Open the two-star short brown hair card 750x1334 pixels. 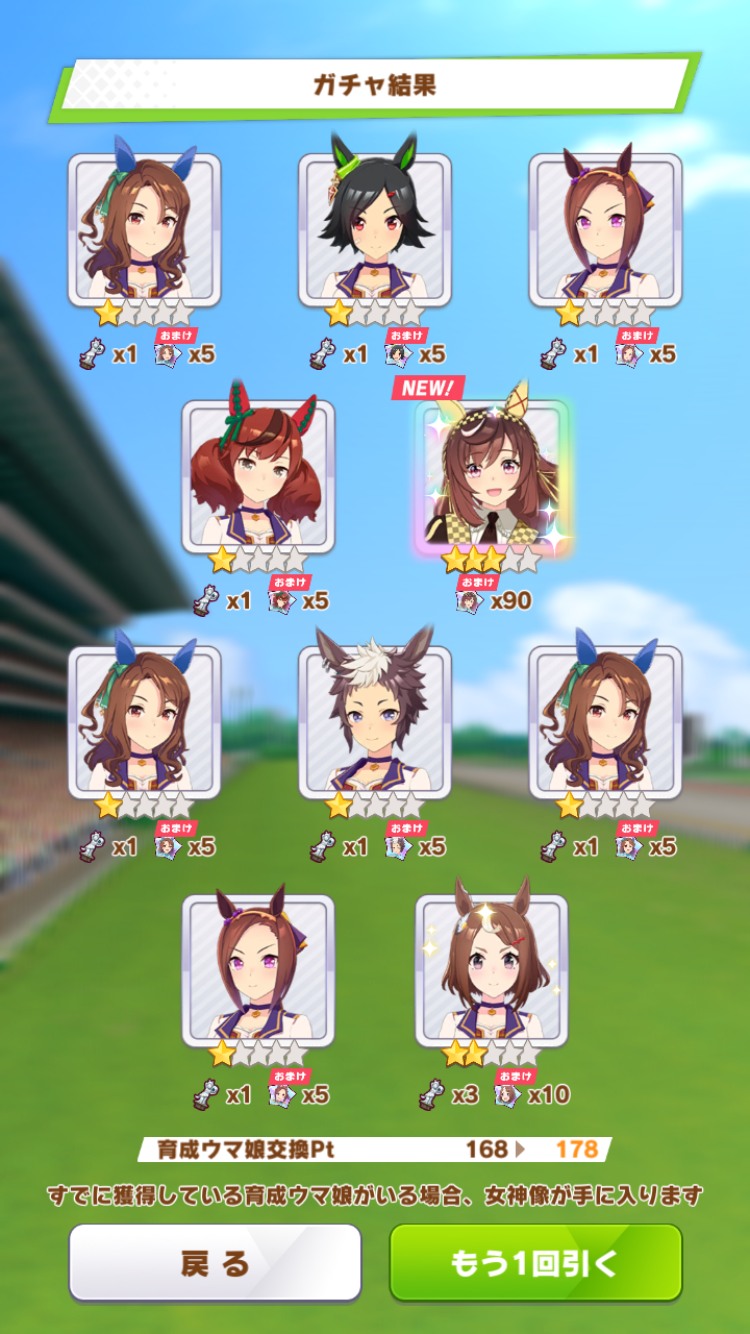click(x=491, y=970)
